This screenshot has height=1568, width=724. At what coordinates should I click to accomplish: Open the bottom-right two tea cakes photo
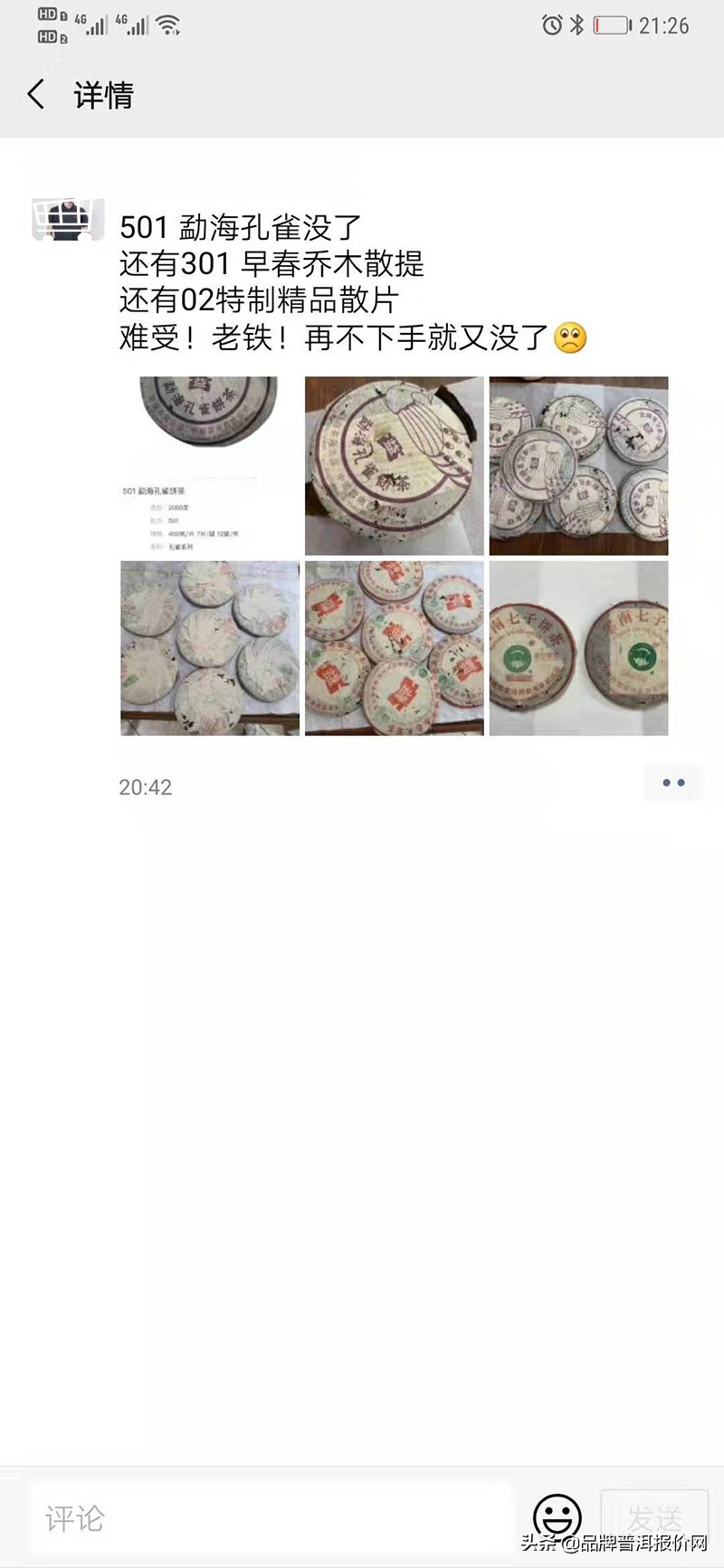[x=577, y=648]
